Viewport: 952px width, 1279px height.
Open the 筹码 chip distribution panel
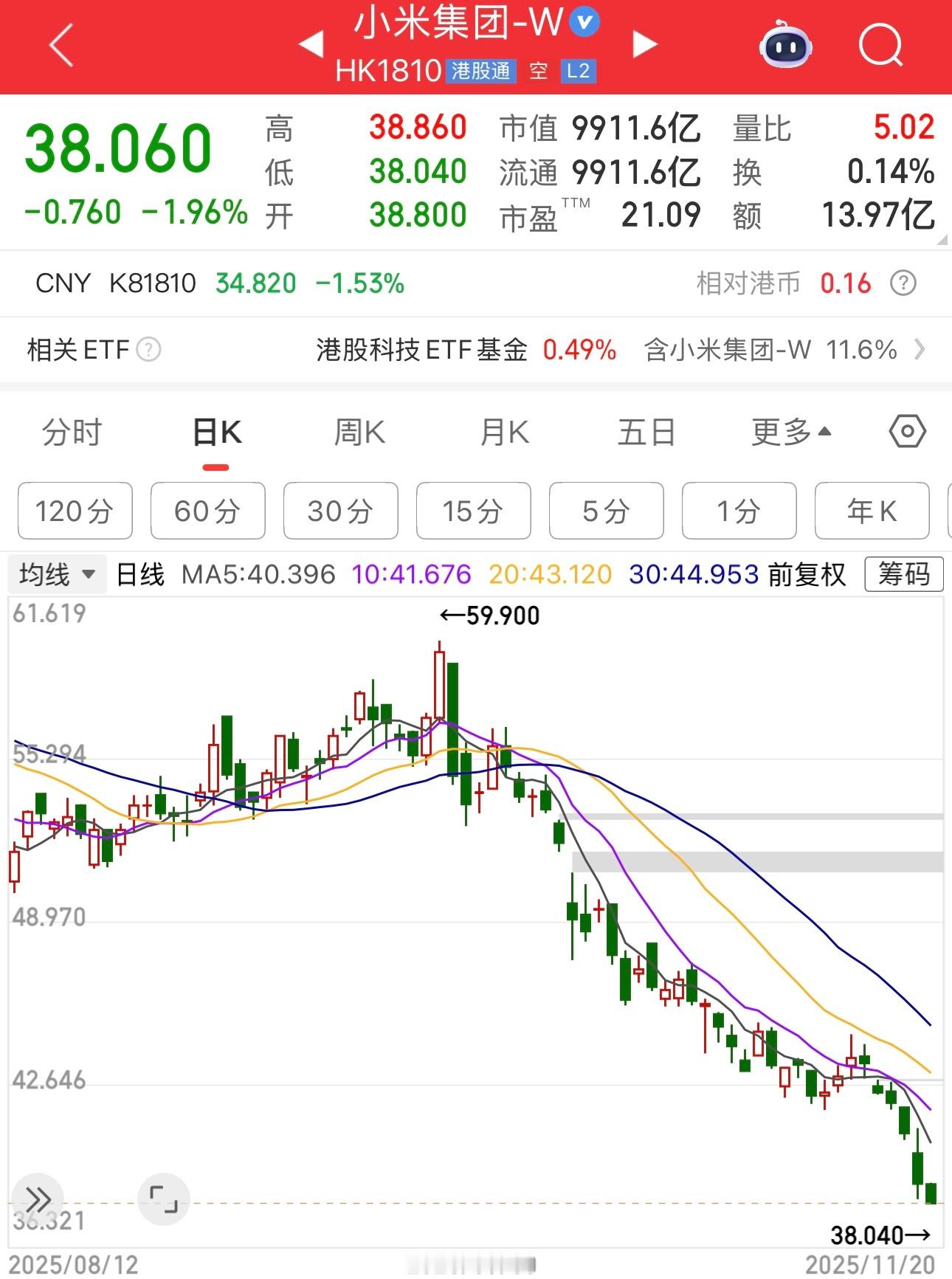903,574
